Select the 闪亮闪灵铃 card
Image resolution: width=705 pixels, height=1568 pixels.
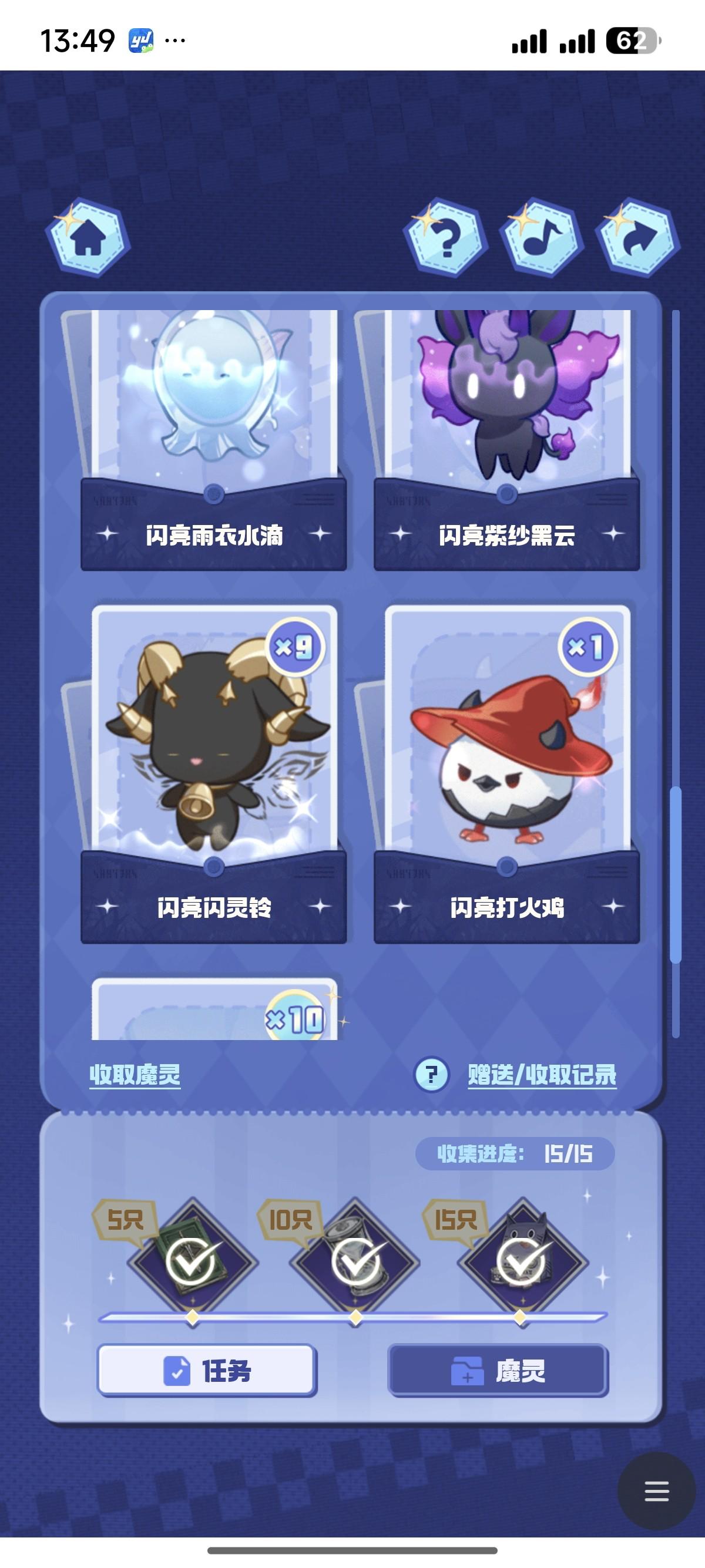pyautogui.click(x=213, y=773)
